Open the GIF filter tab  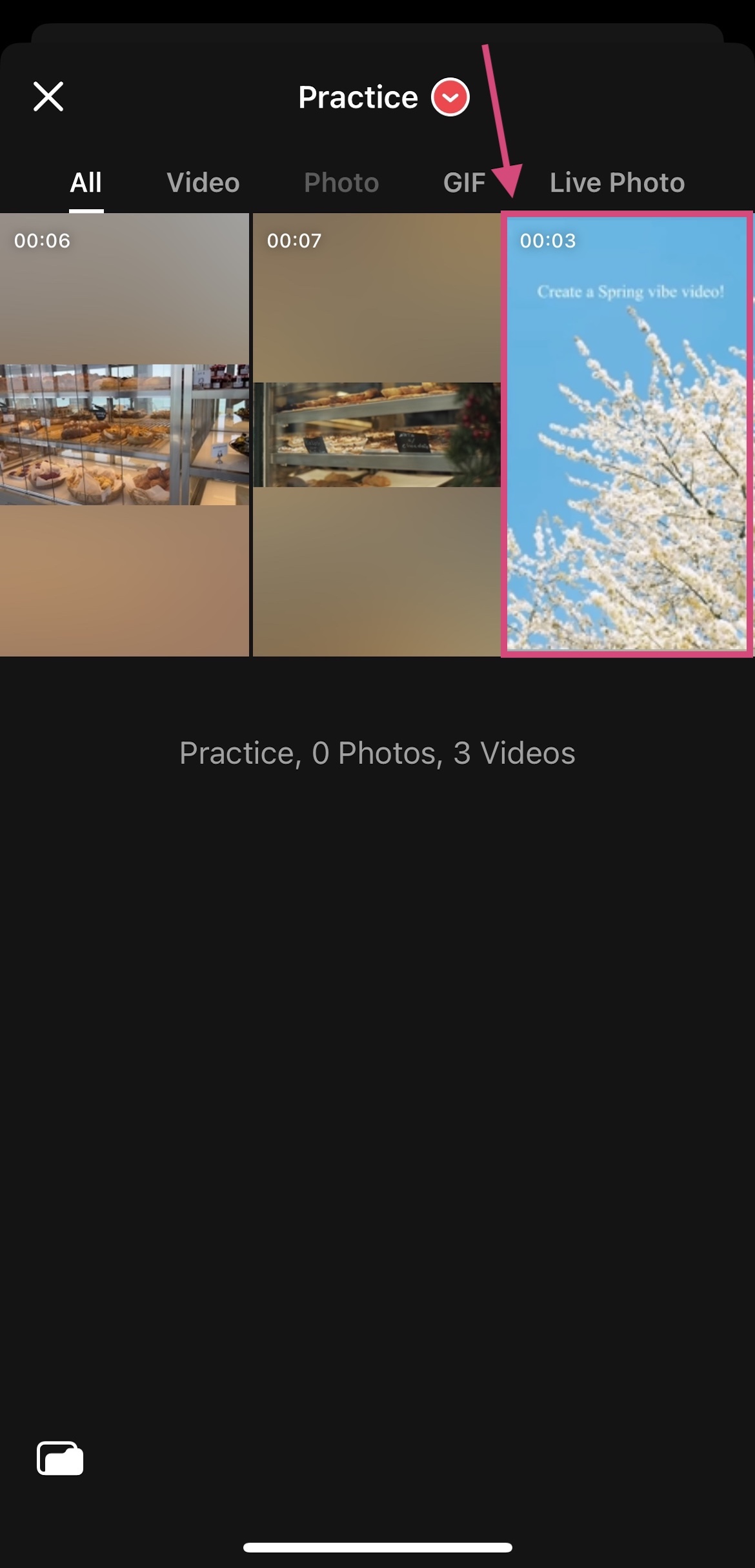click(464, 183)
